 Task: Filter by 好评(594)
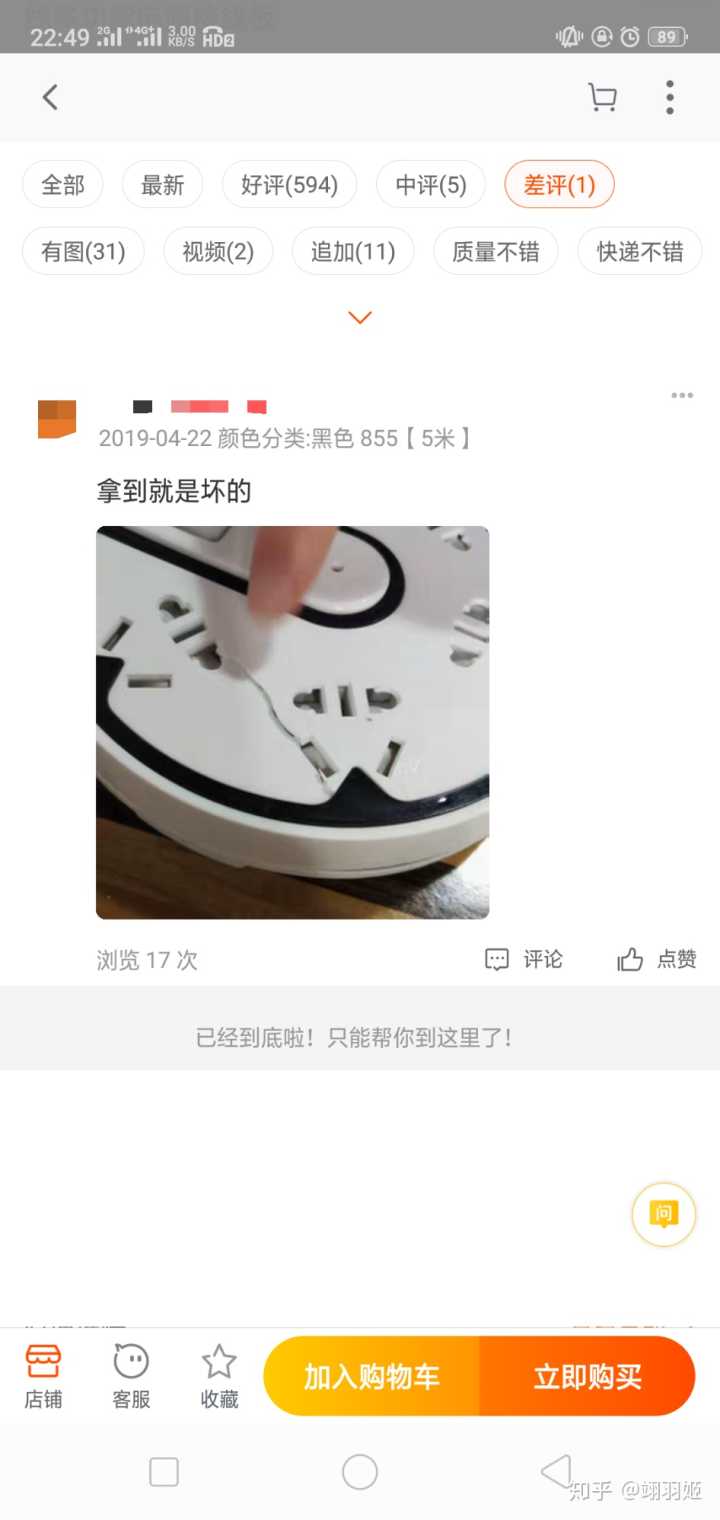289,185
